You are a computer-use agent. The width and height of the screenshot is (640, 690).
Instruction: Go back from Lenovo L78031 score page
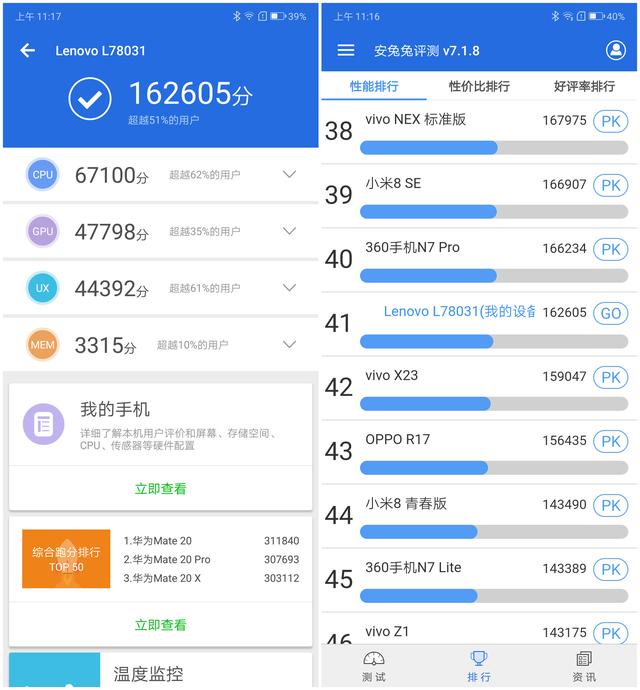(x=28, y=51)
